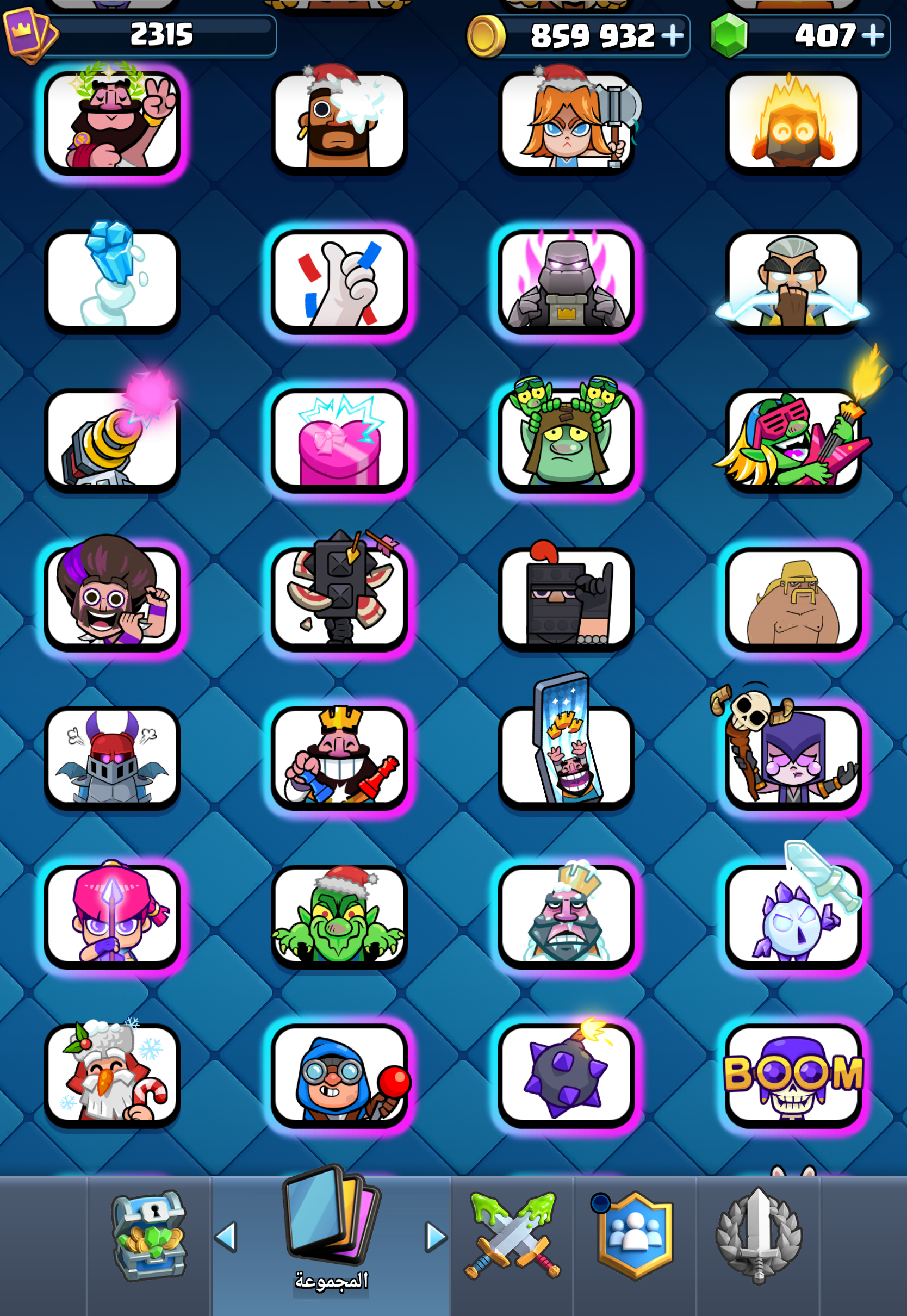This screenshot has height=1316, width=907.
Task: Open the clan social tab
Action: click(634, 1237)
